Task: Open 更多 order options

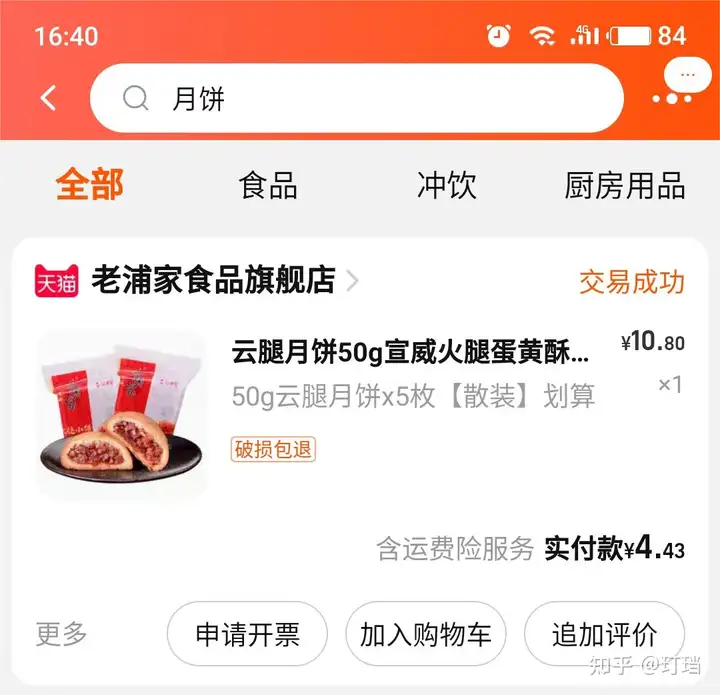Action: pos(62,634)
